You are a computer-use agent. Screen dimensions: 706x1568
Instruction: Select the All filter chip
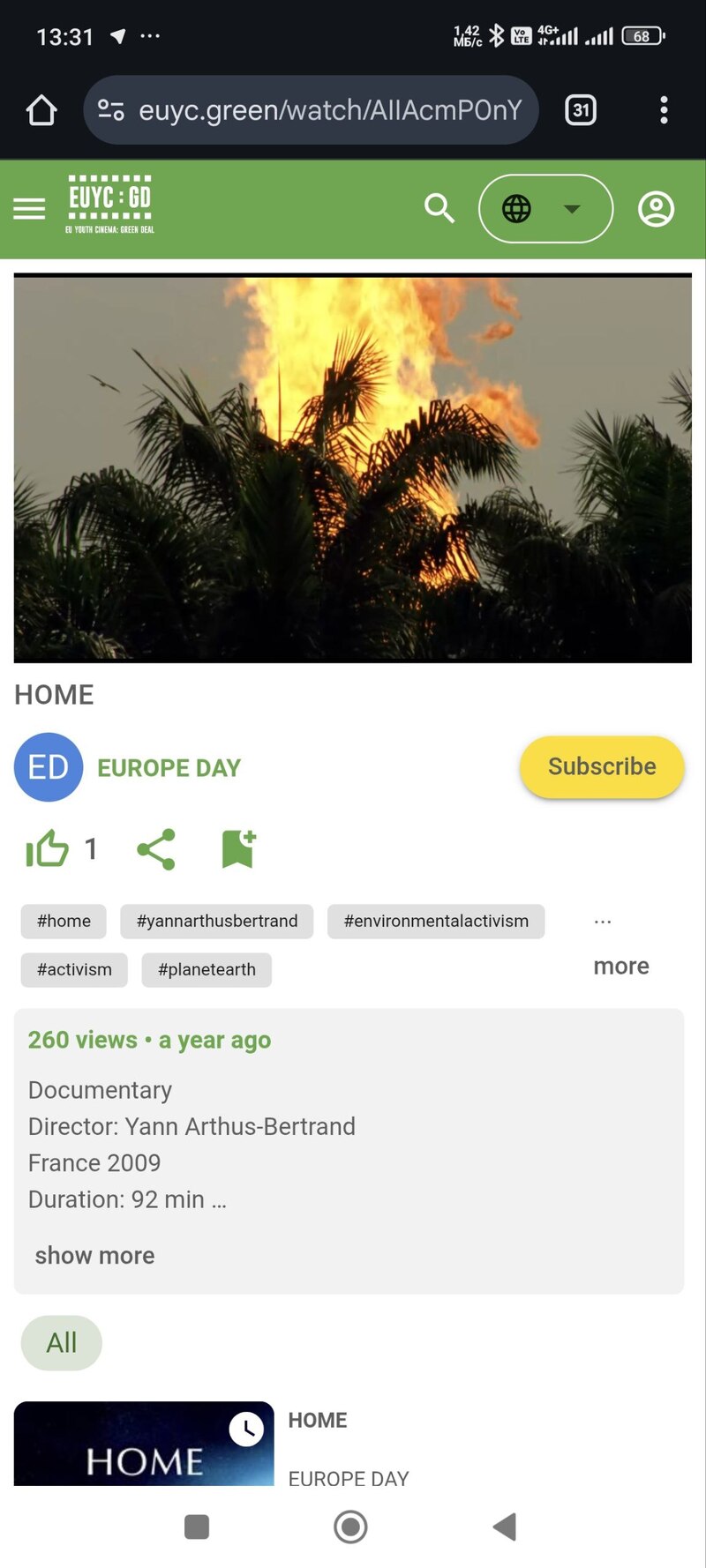[x=62, y=1343]
